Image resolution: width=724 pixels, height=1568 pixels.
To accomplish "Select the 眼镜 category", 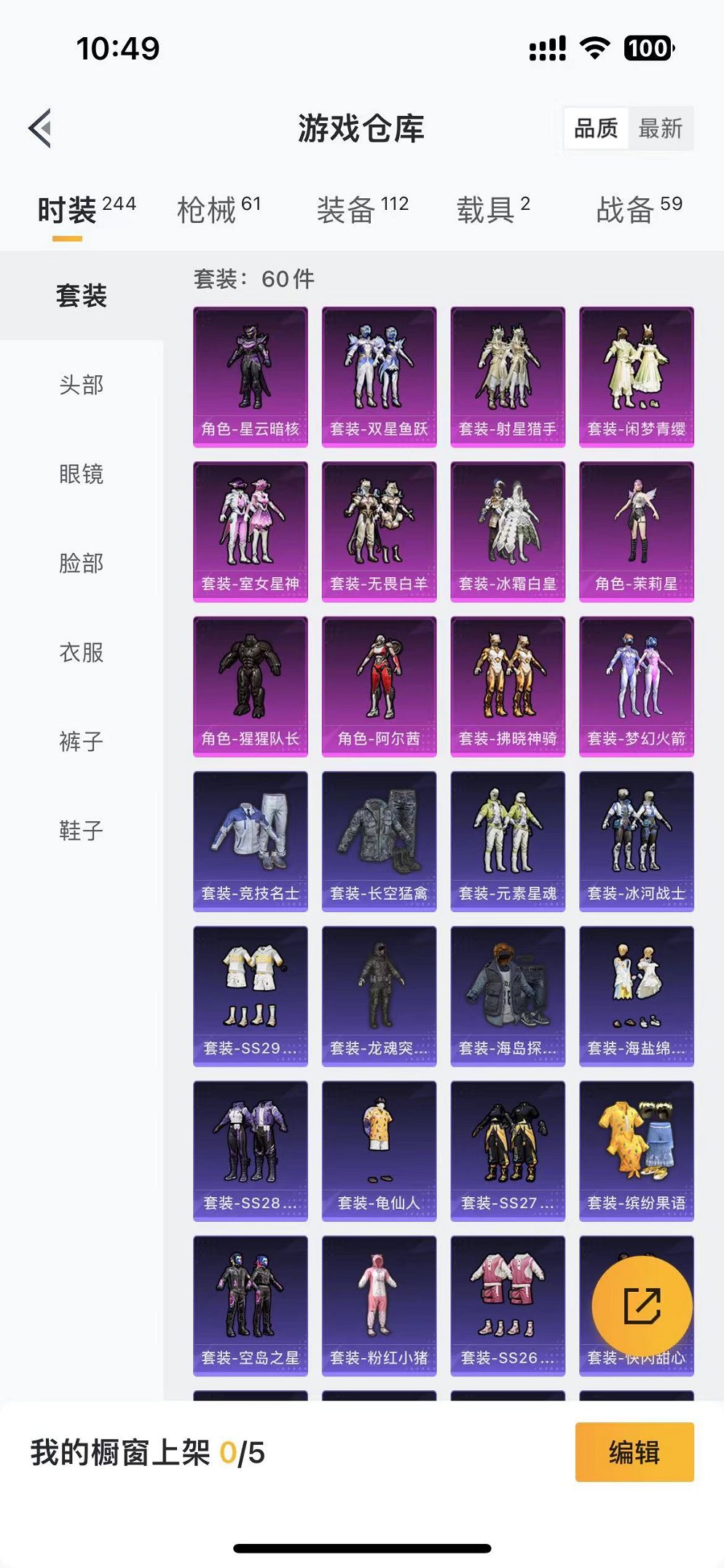I will (82, 474).
